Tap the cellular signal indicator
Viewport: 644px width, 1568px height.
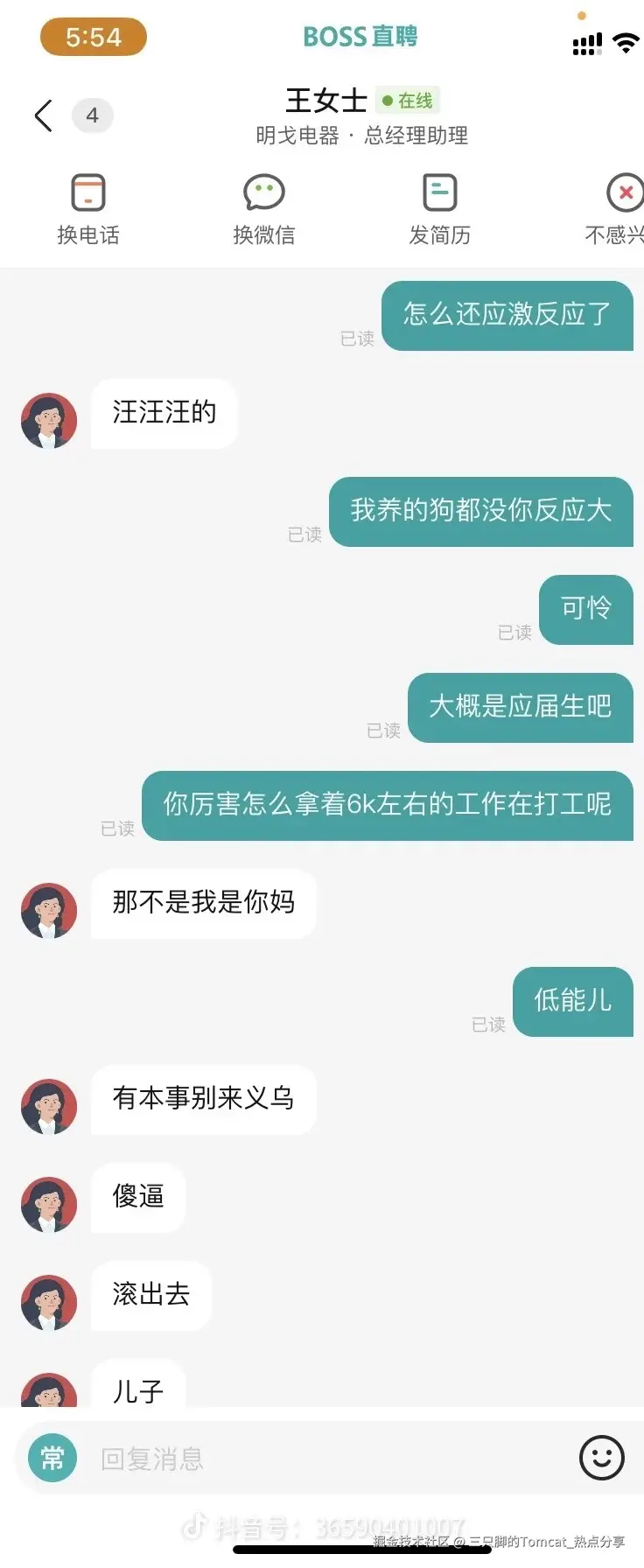584,41
